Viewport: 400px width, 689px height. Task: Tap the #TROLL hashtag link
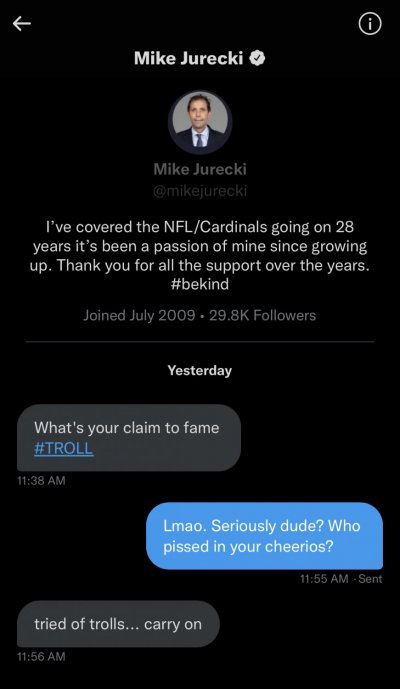click(x=64, y=449)
